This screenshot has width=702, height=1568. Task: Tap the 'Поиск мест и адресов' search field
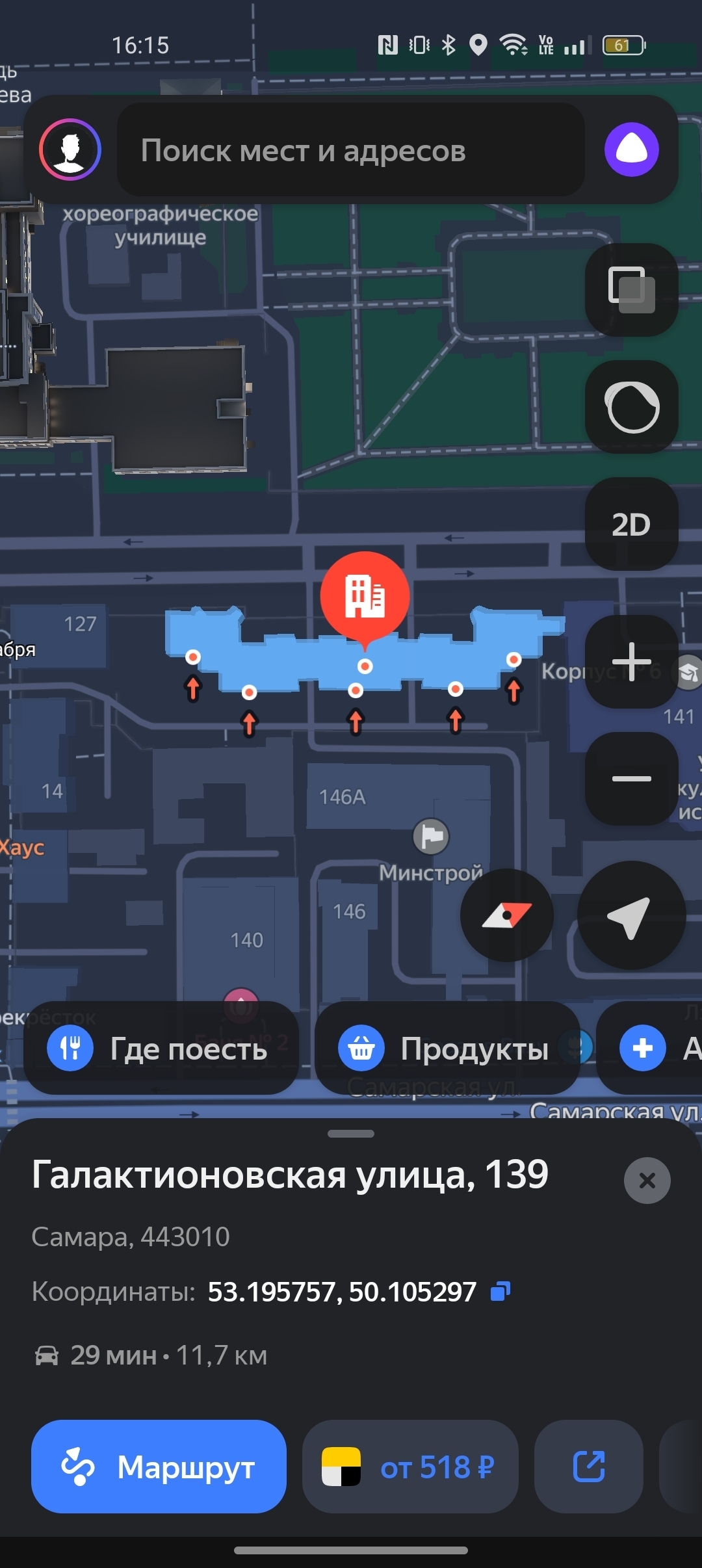(x=351, y=151)
